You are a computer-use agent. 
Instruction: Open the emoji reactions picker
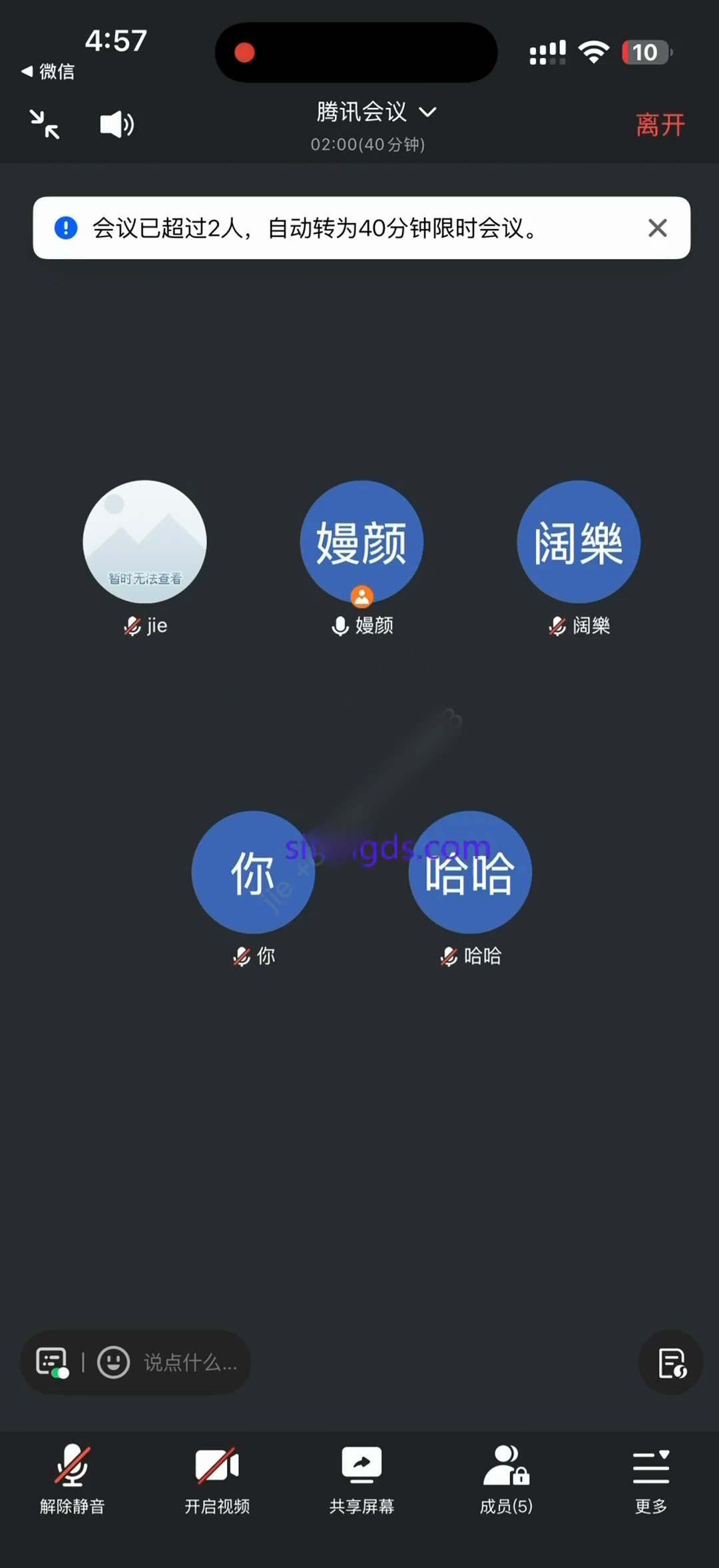click(x=113, y=1362)
